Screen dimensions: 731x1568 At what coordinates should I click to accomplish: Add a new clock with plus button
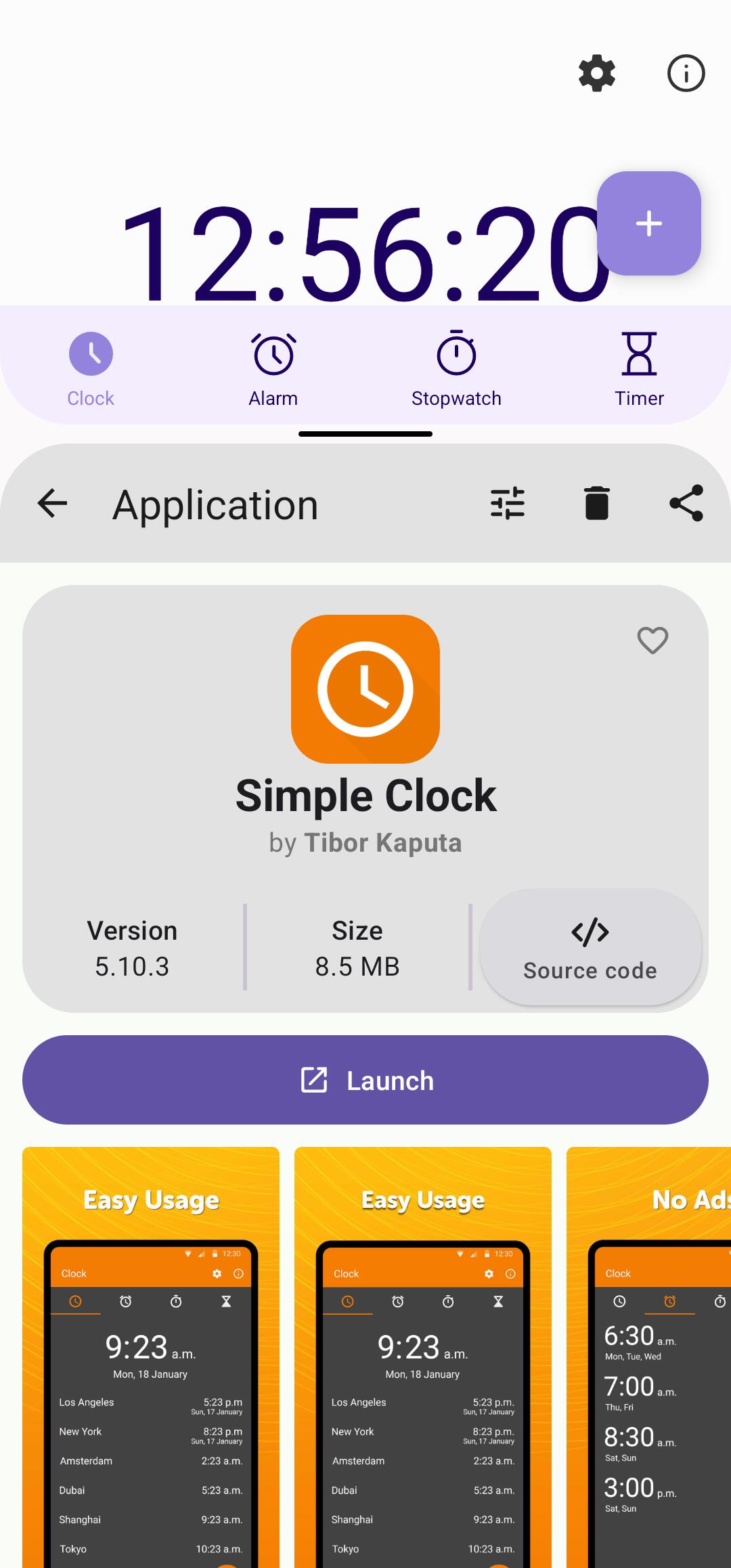648,223
